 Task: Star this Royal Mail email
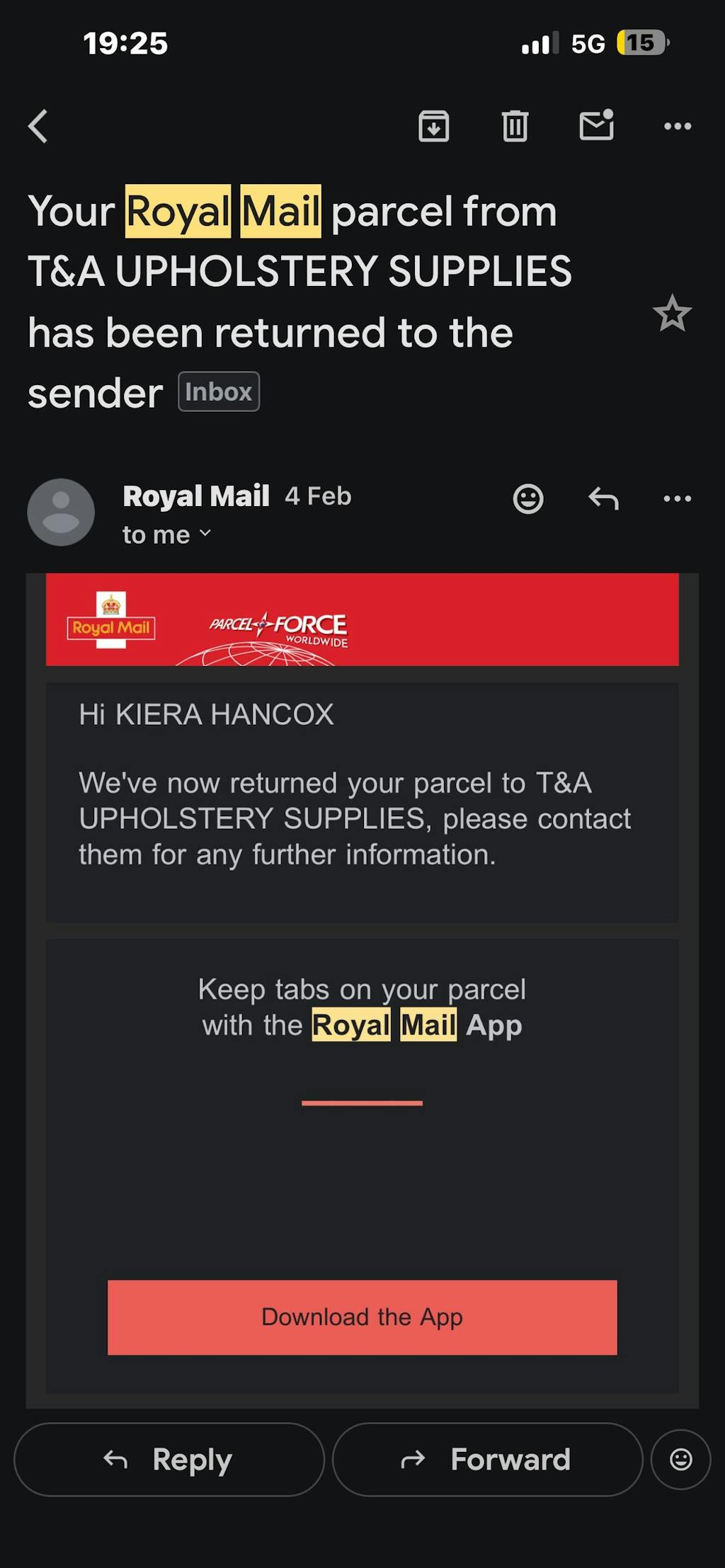click(x=671, y=313)
